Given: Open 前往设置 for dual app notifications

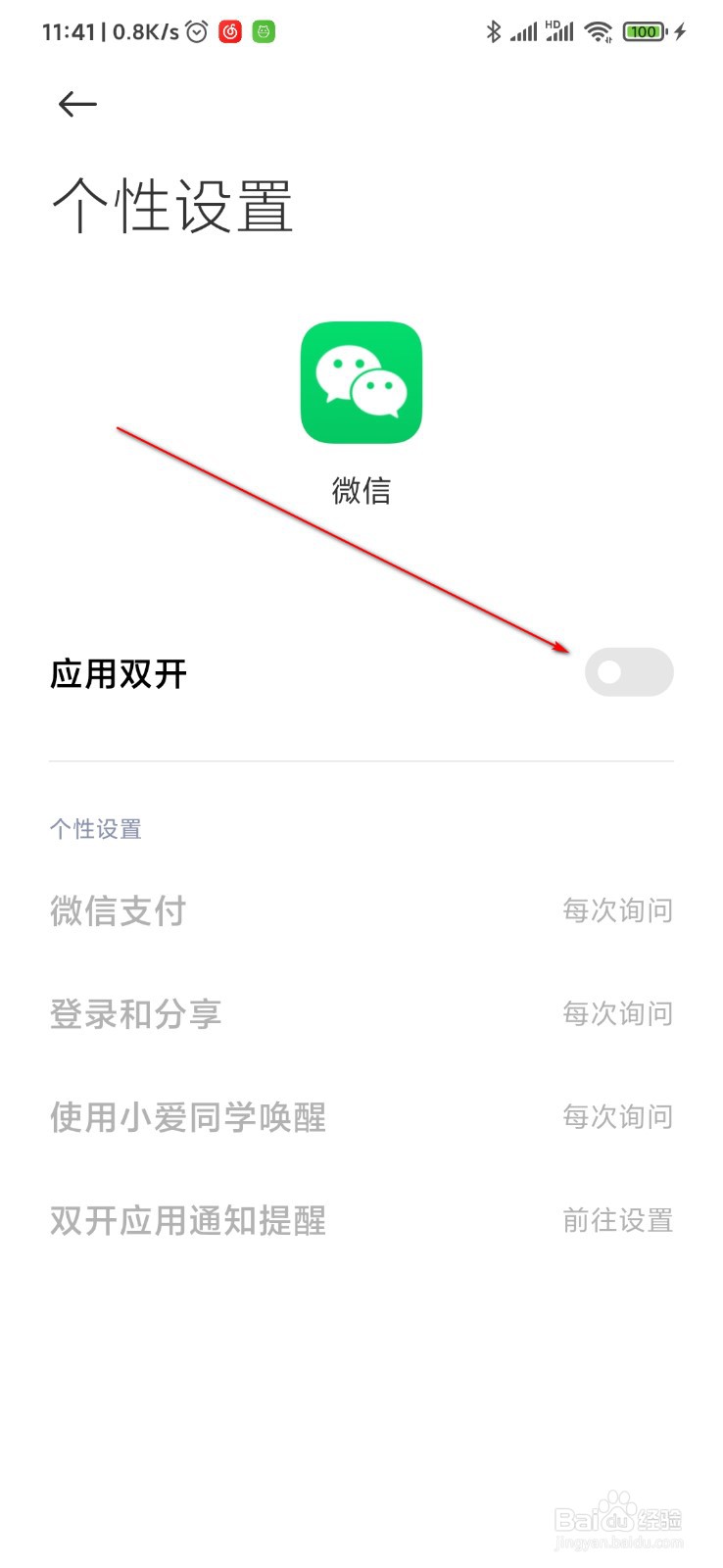Looking at the screenshot, I should click(x=617, y=1220).
